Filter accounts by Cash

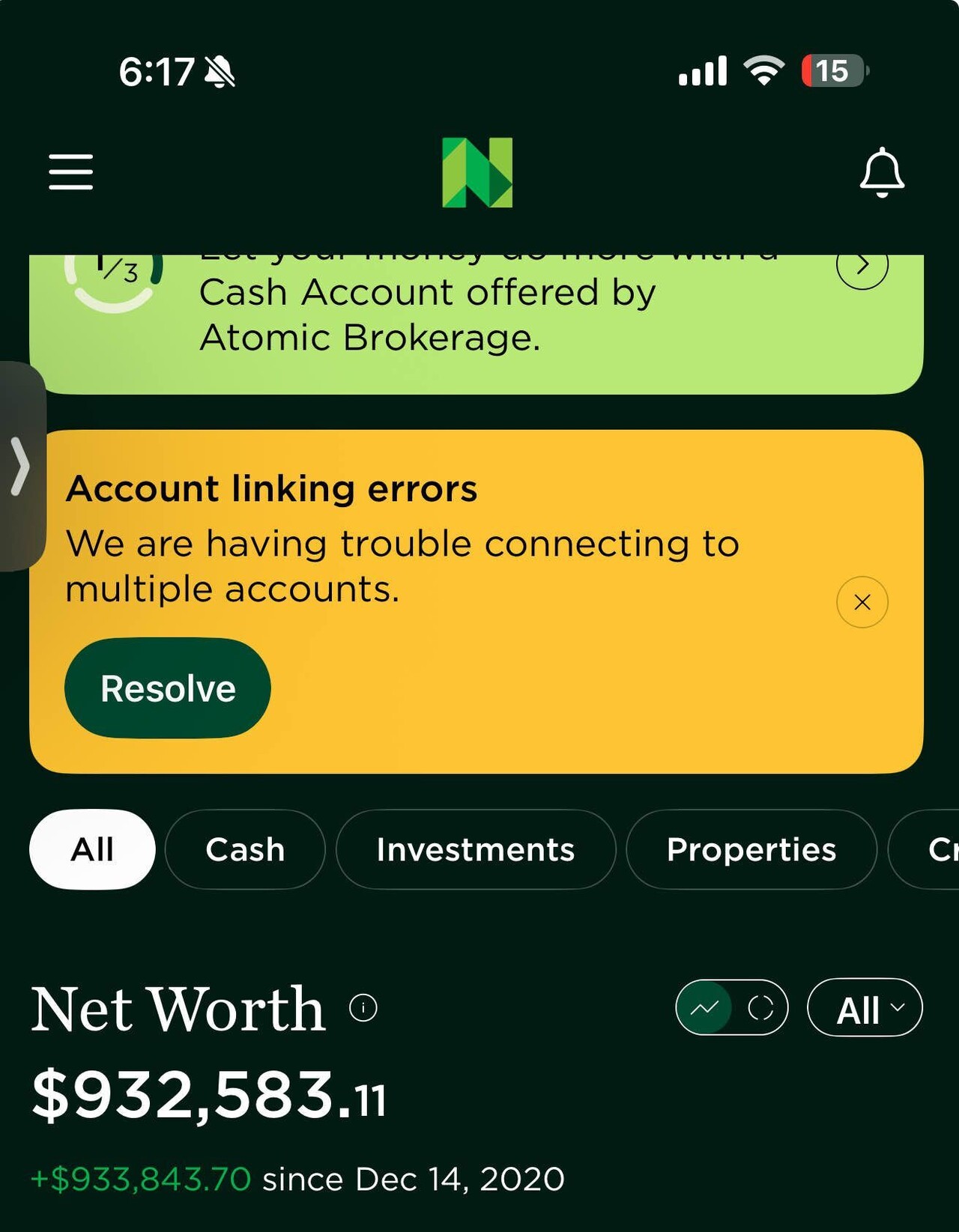point(245,849)
